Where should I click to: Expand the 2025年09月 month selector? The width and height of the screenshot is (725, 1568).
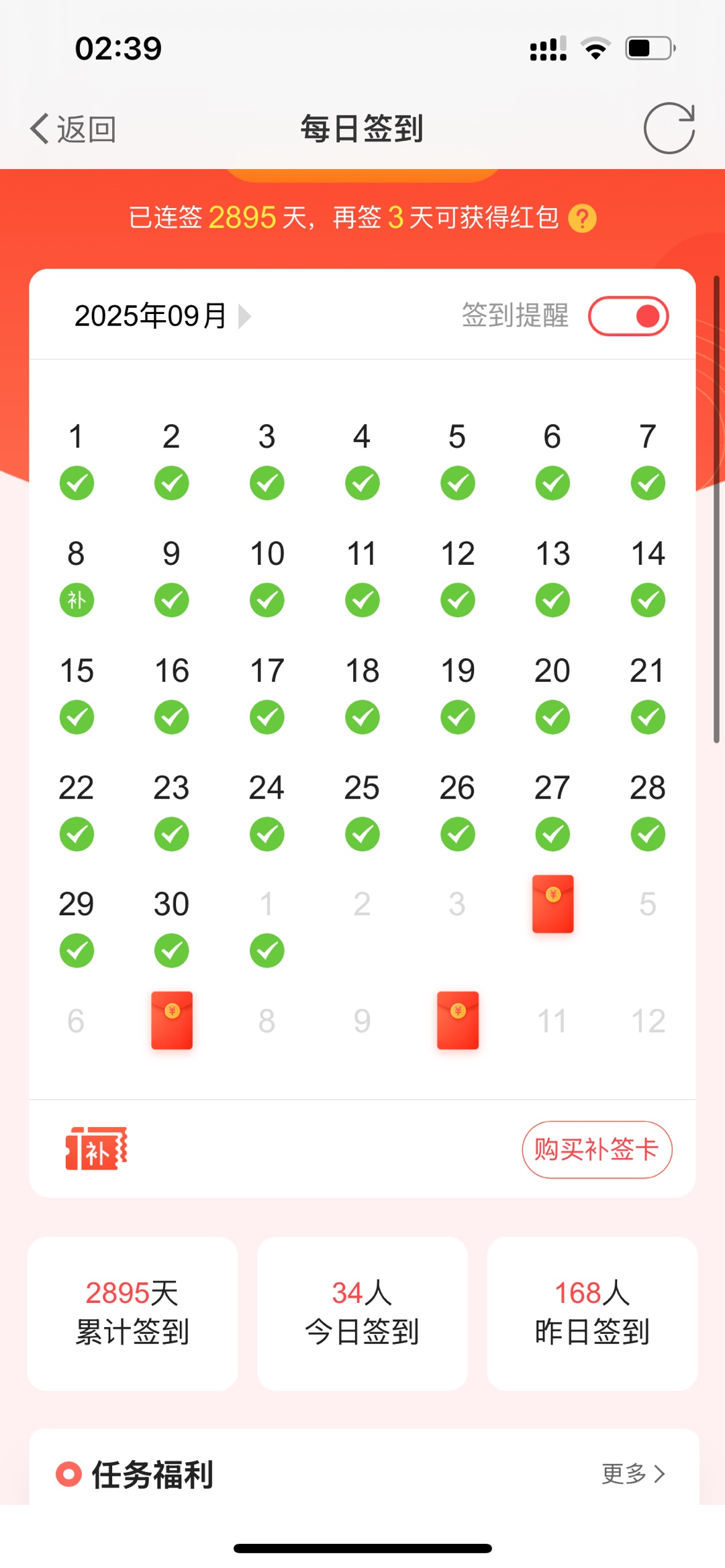click(162, 316)
